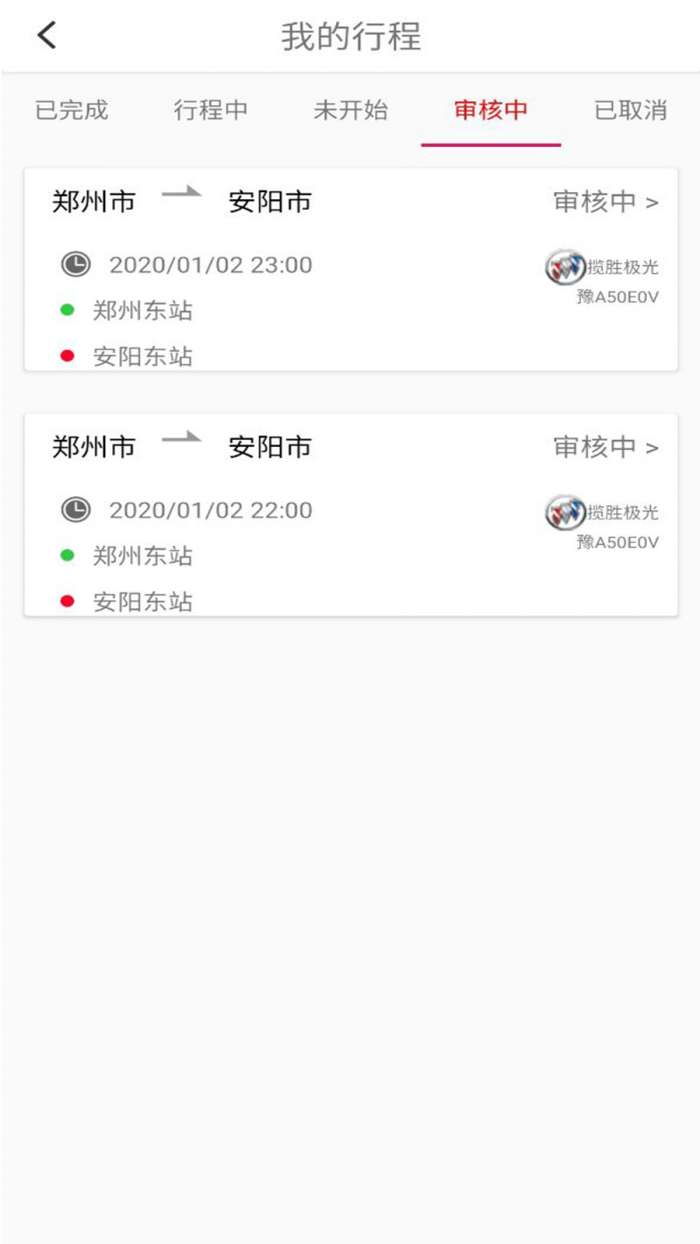The image size is (700, 1244).
Task: Switch to the 未开始 tab
Action: tap(350, 110)
